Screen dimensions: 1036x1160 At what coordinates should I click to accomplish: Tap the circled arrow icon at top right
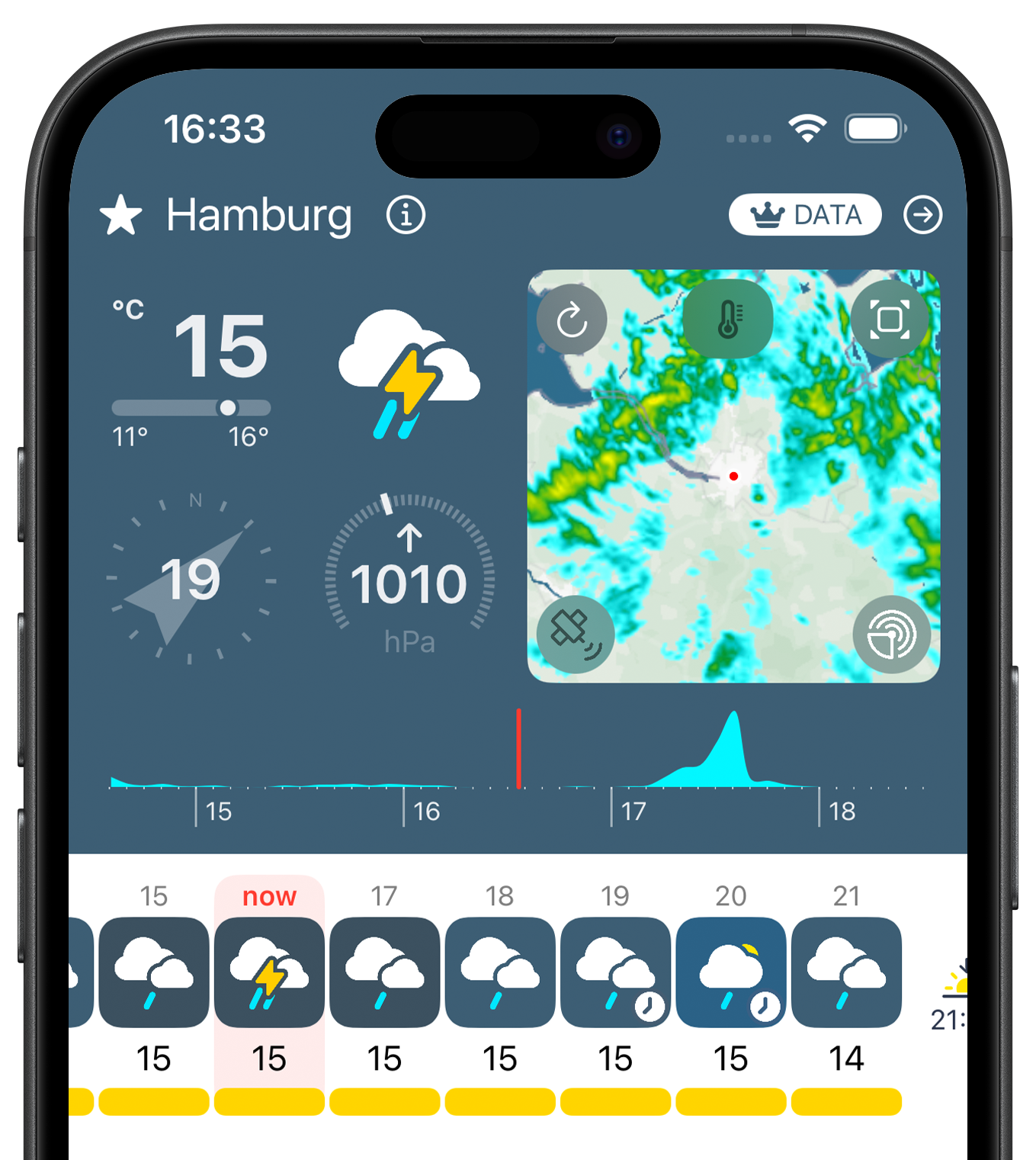tap(922, 215)
